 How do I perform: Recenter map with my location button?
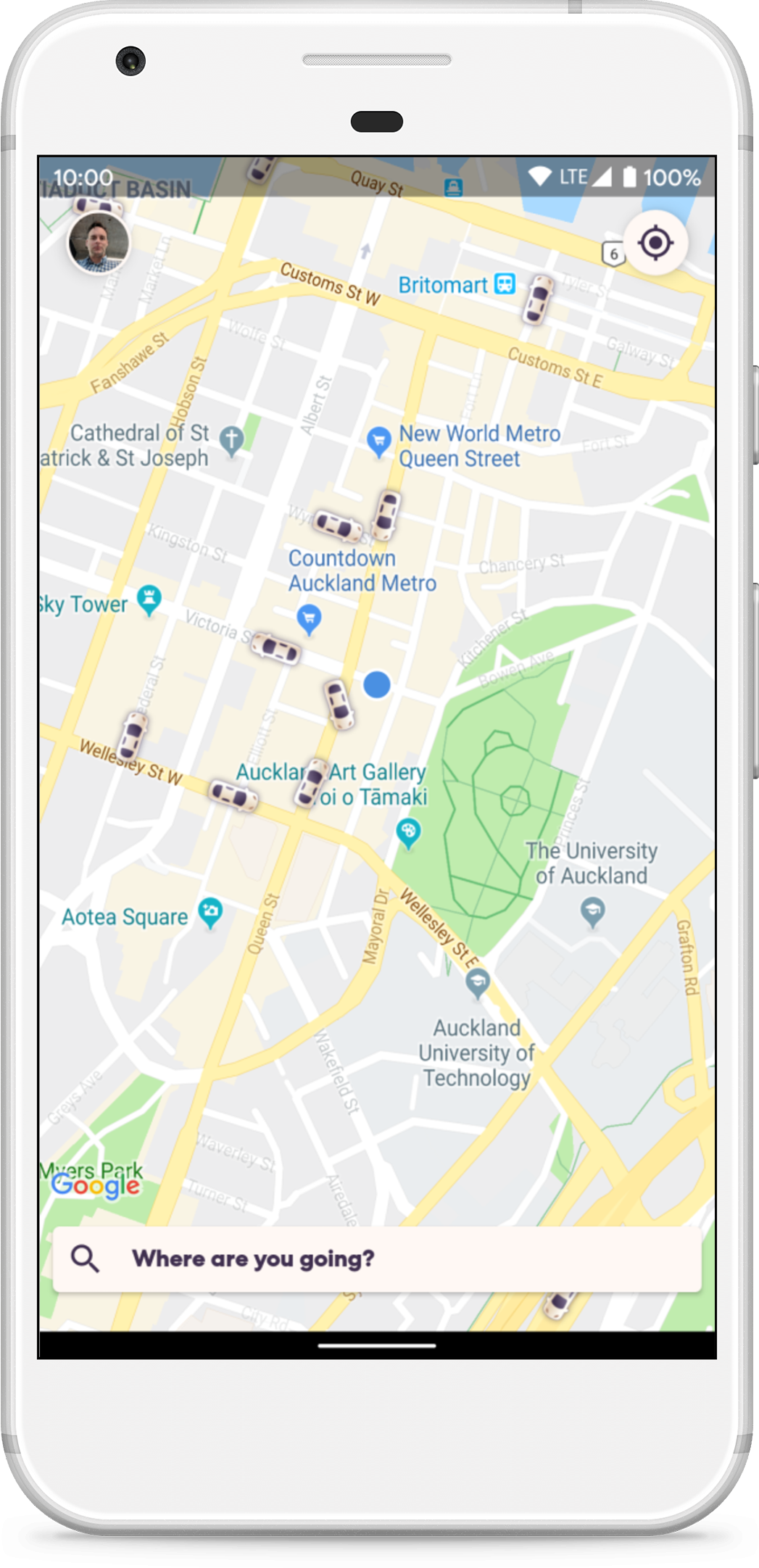[x=655, y=242]
